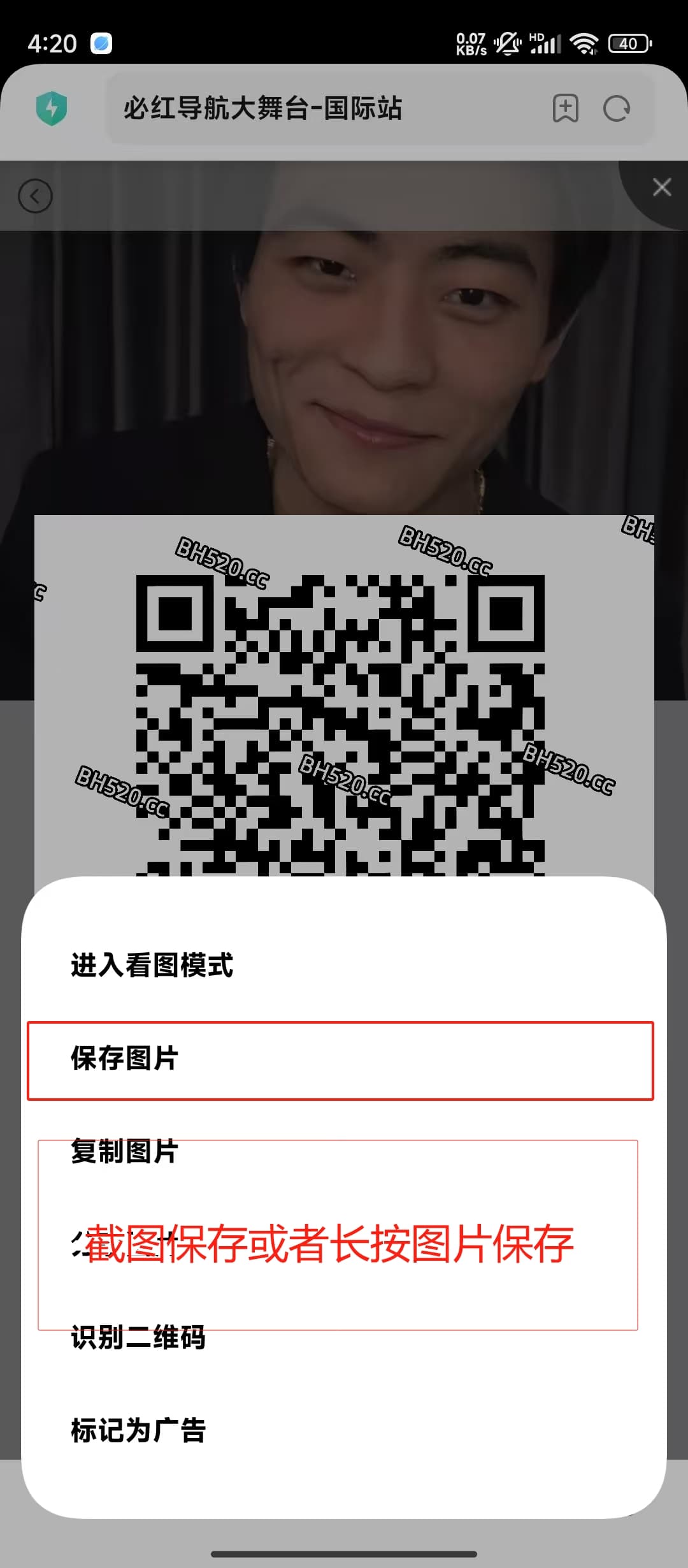Mark the image as an ad (标记为广告)
The height and width of the screenshot is (1568, 688).
[138, 1430]
